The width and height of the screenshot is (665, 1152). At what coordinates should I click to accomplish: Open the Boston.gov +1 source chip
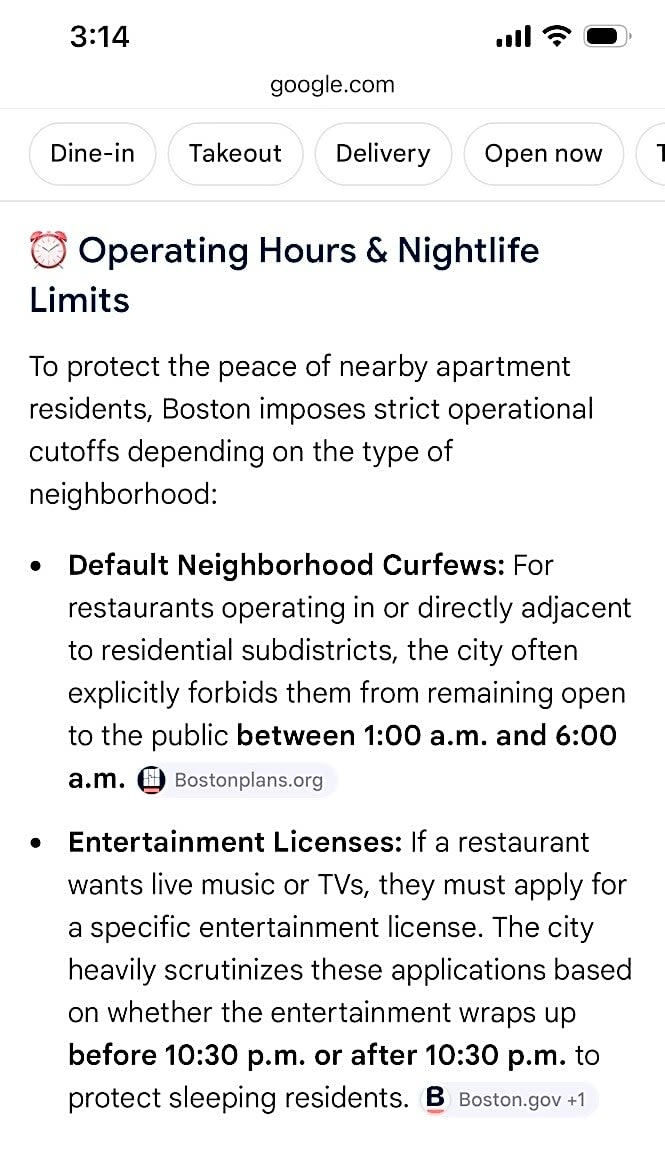(x=509, y=1099)
